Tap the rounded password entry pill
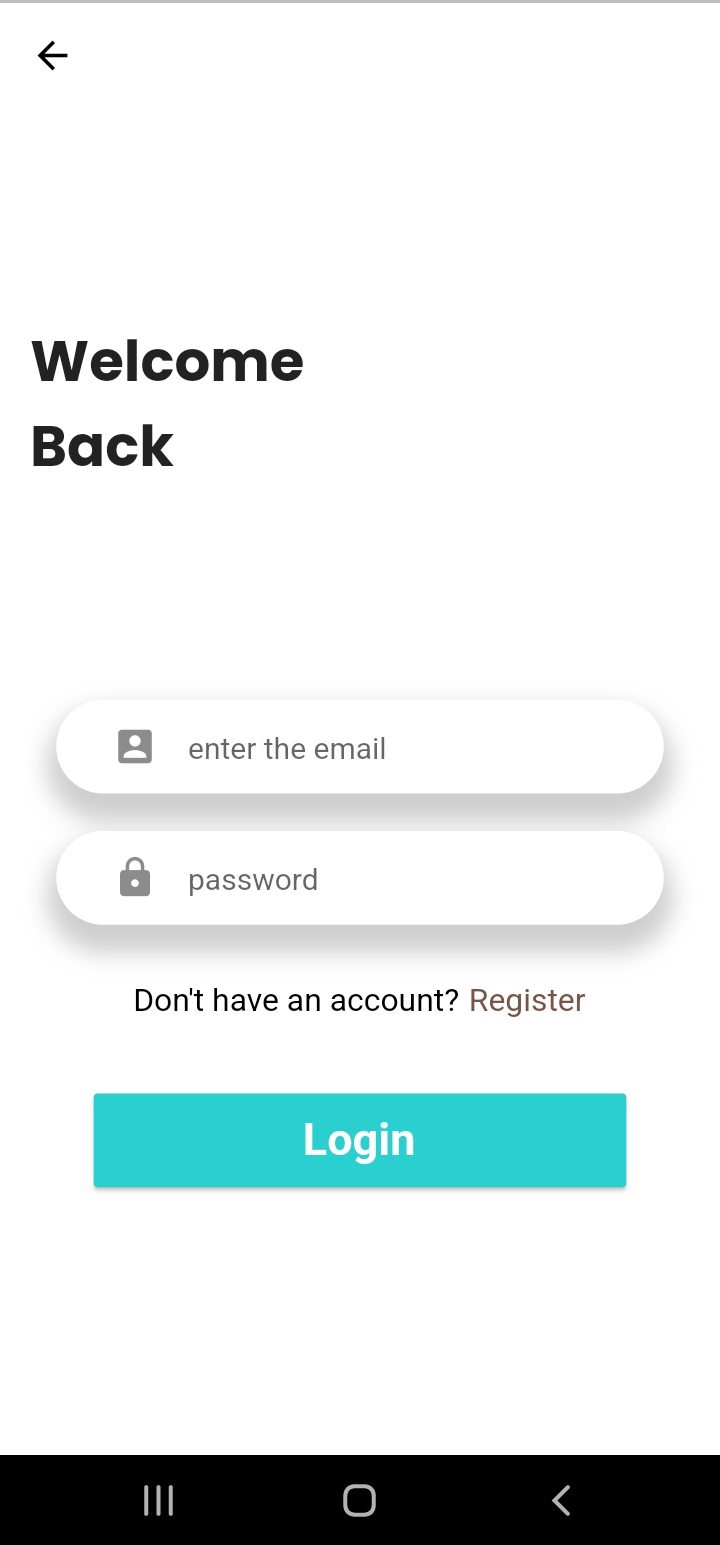 (x=360, y=878)
